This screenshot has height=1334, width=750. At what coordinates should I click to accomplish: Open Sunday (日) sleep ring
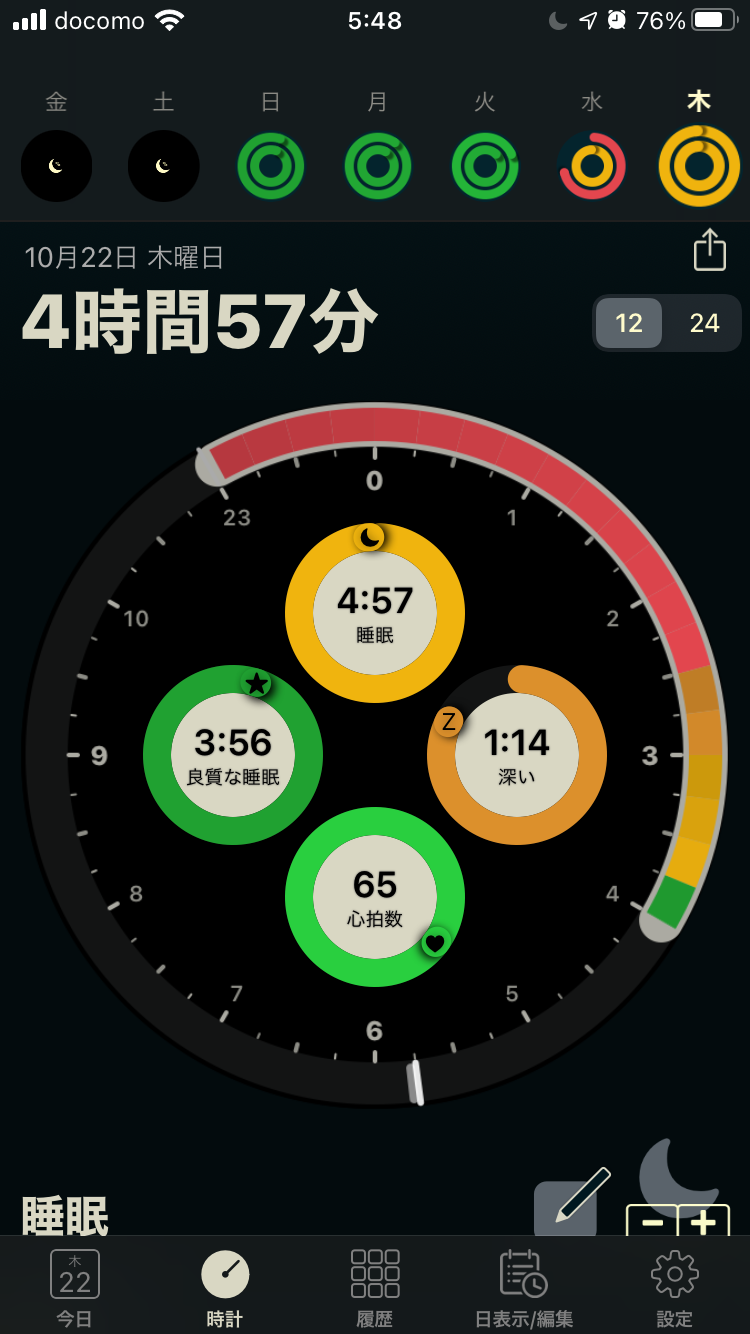coord(270,166)
